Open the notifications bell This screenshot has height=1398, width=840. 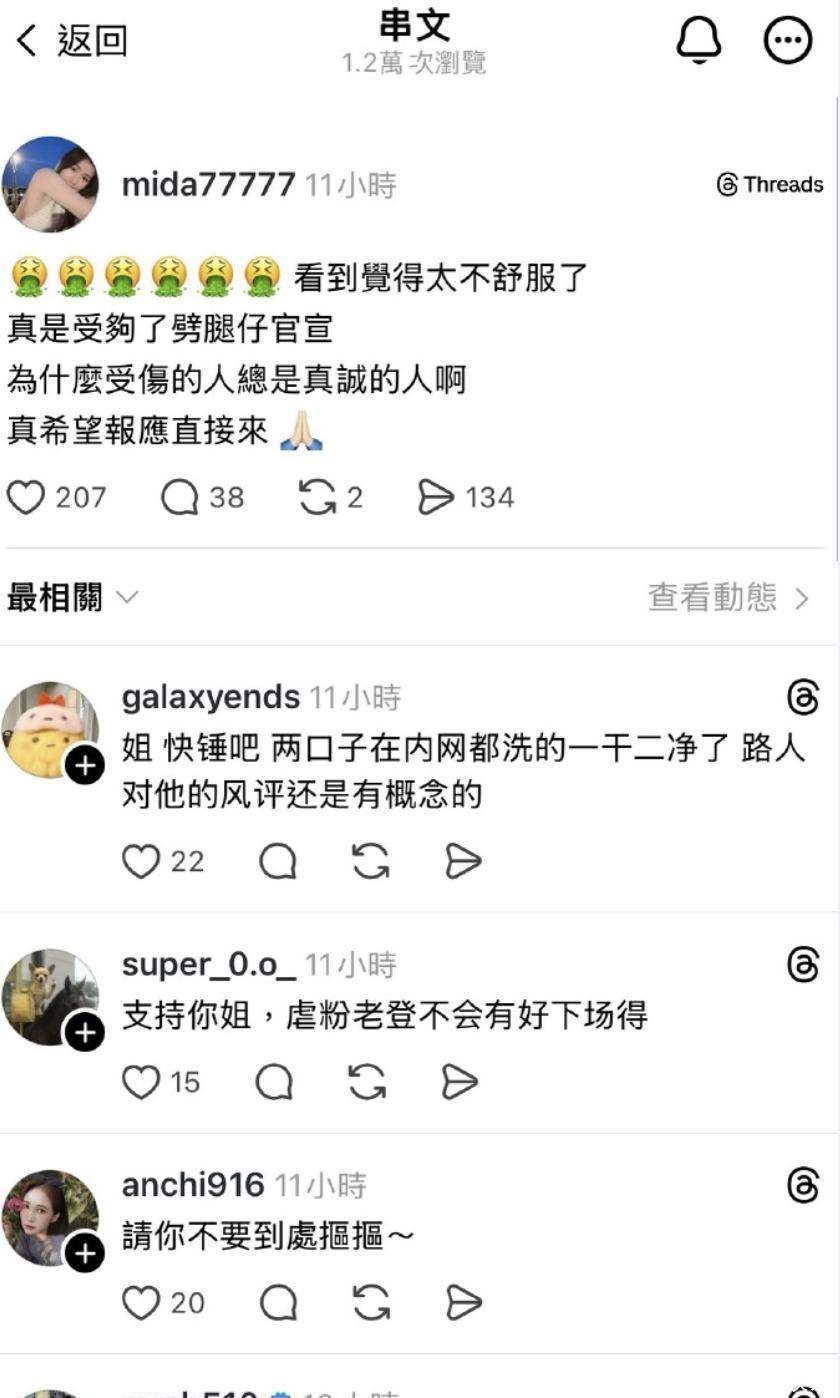(698, 41)
